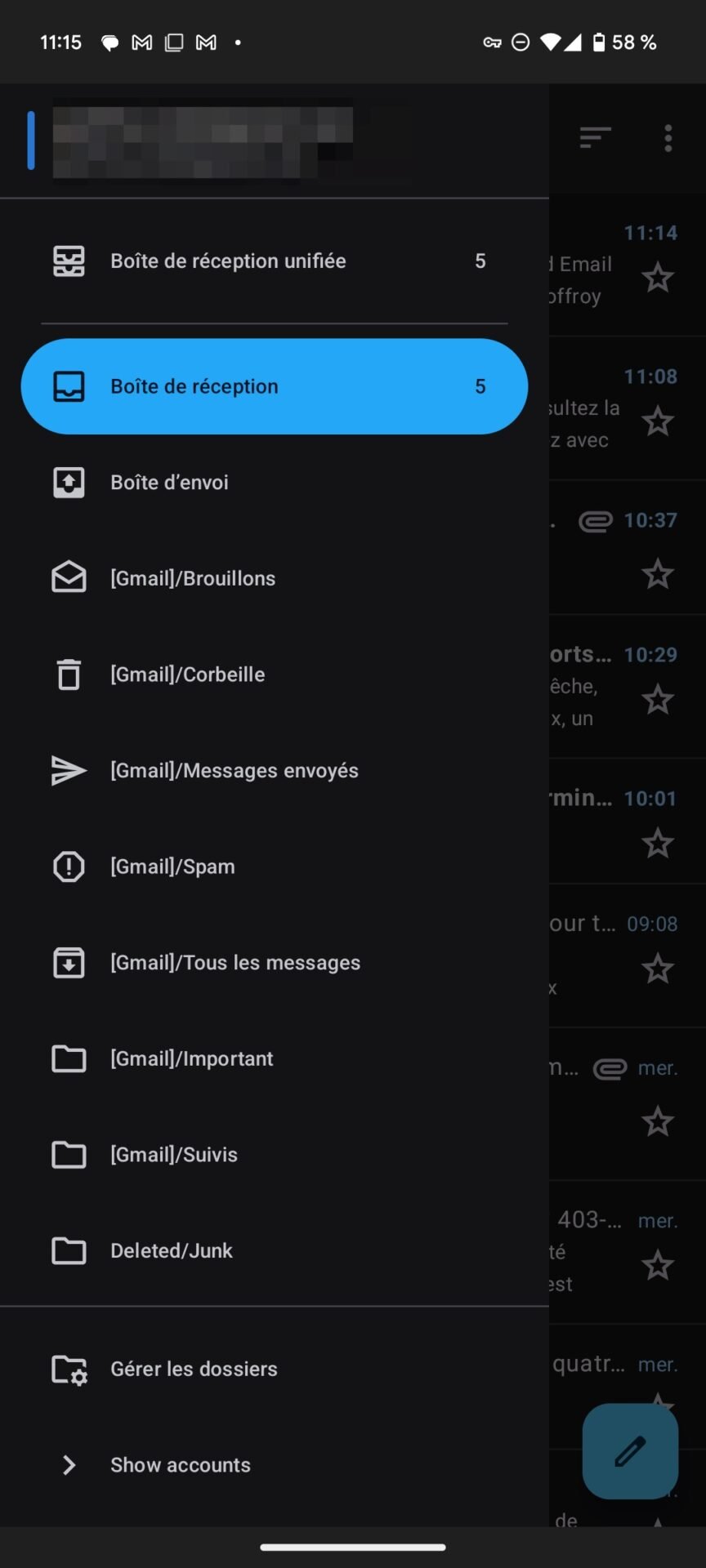This screenshot has height=1568, width=706.
Task: Go to the [Gmail]/Brouillons drafts folder
Action: click(x=274, y=578)
